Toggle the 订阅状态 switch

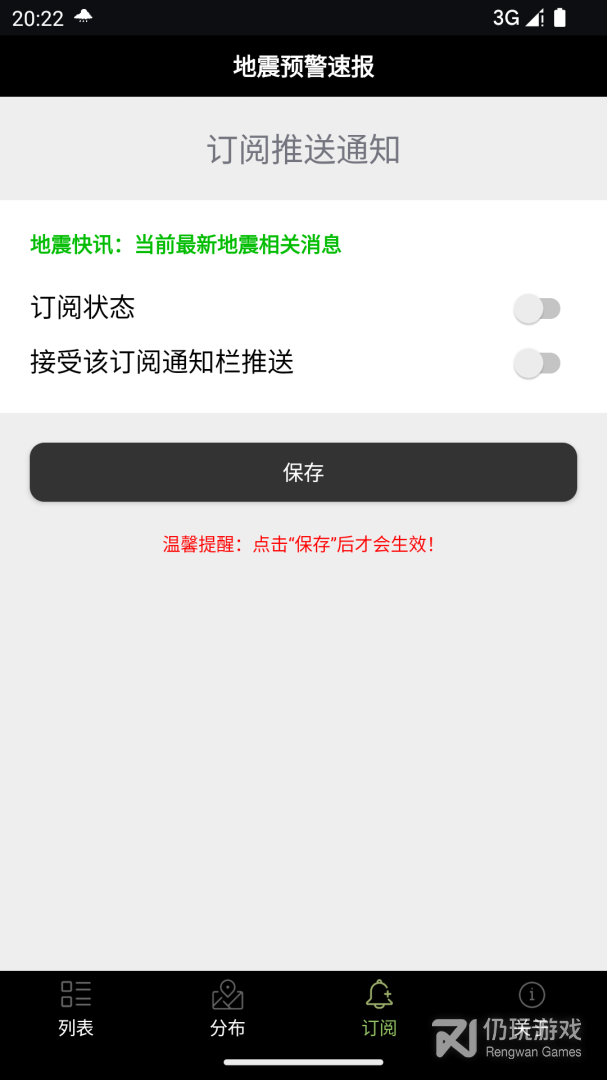coord(537,309)
